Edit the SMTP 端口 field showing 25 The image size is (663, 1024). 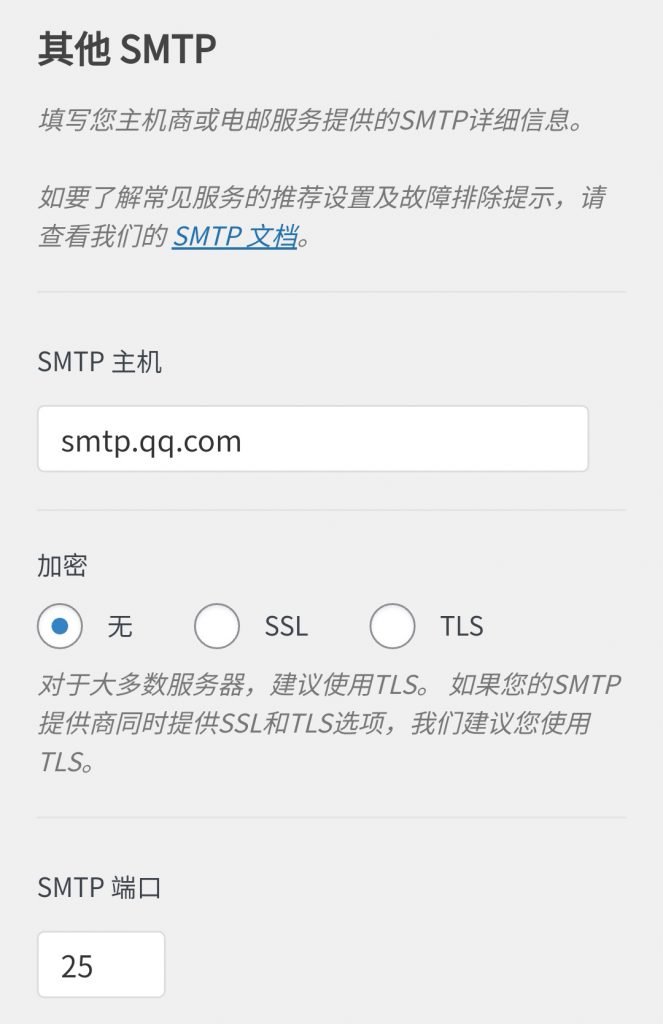[x=101, y=965]
